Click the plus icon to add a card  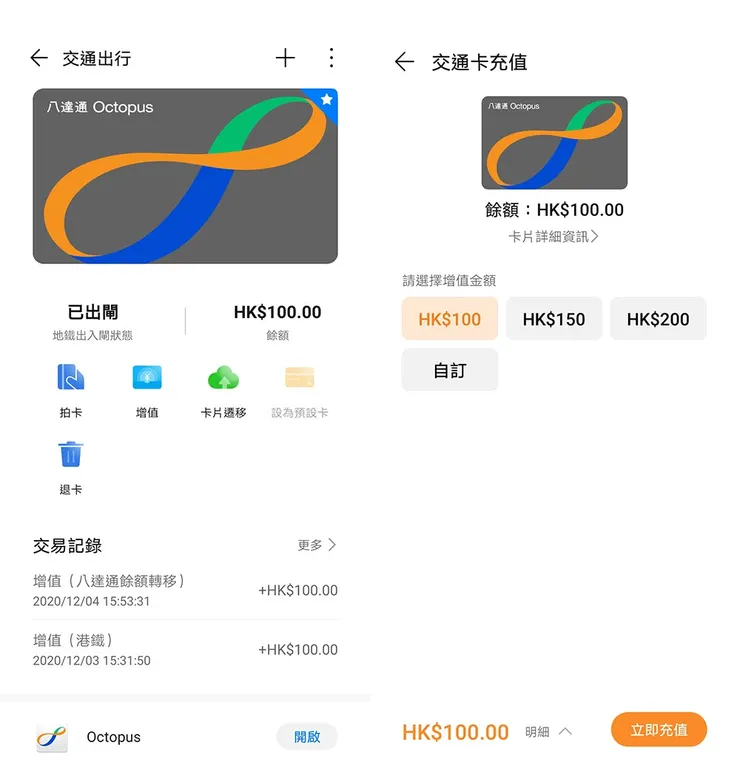[285, 58]
